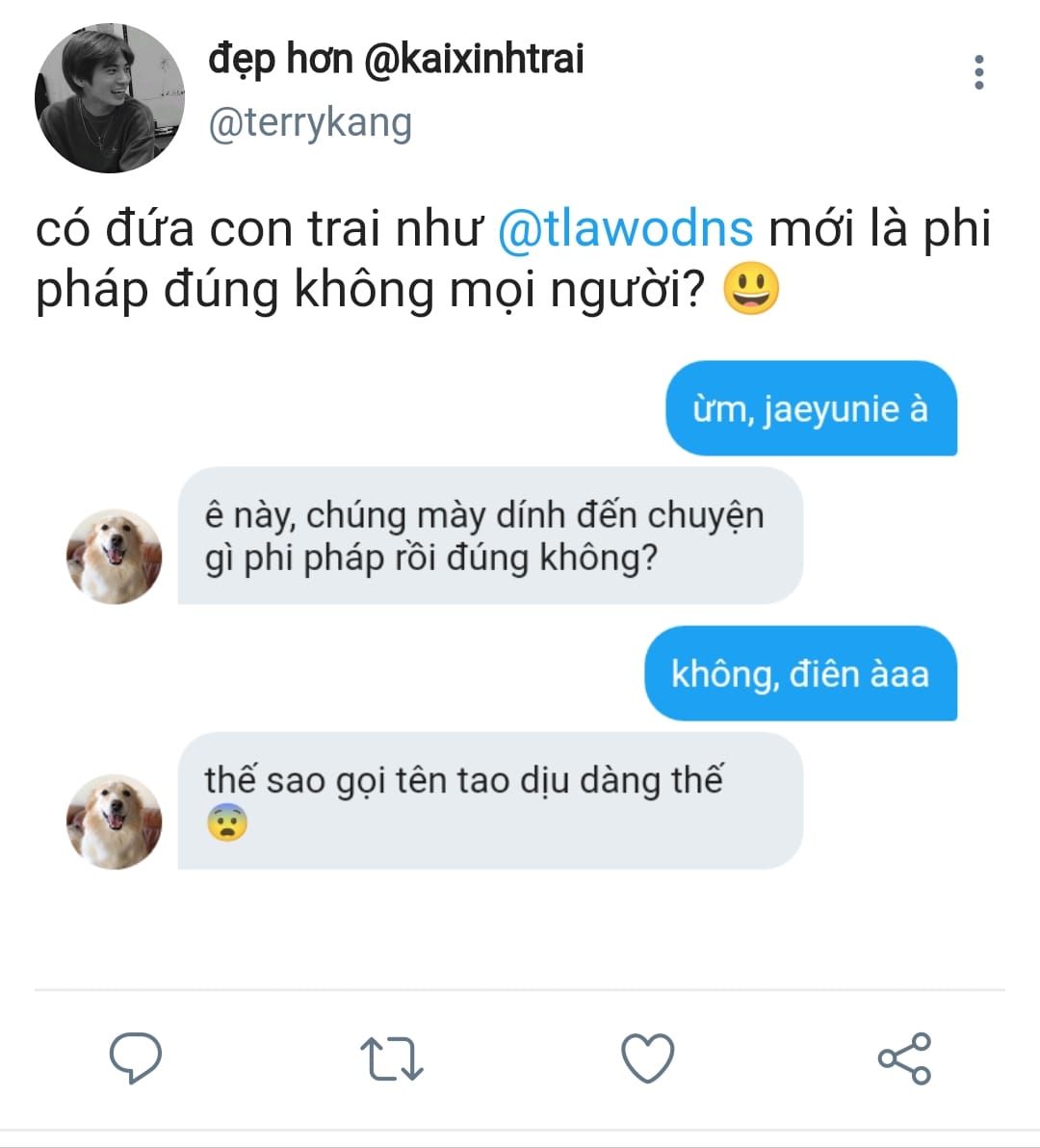
Task: Open the @tlawodns mention link
Action: click(x=625, y=229)
